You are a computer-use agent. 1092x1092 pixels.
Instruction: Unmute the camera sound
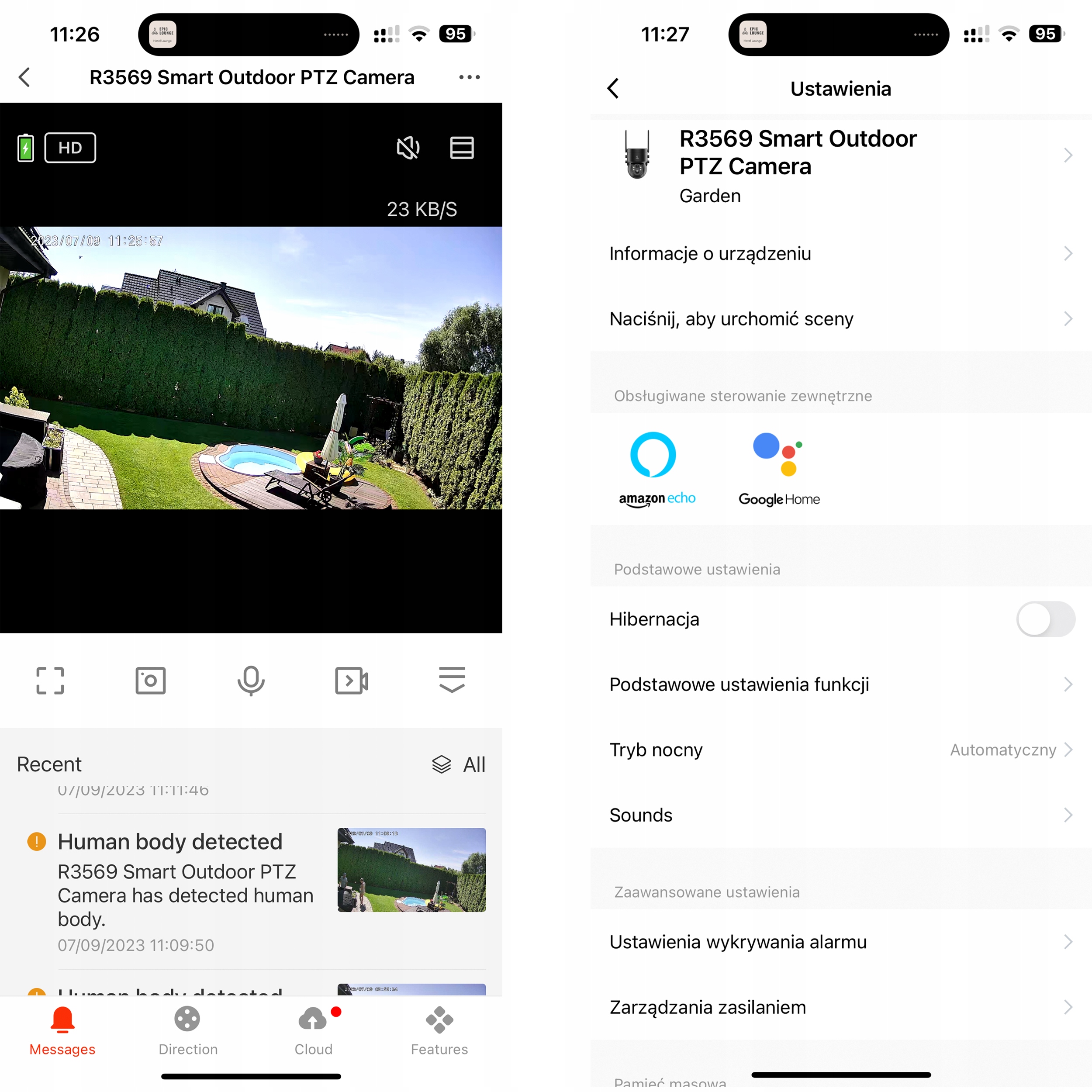(408, 148)
